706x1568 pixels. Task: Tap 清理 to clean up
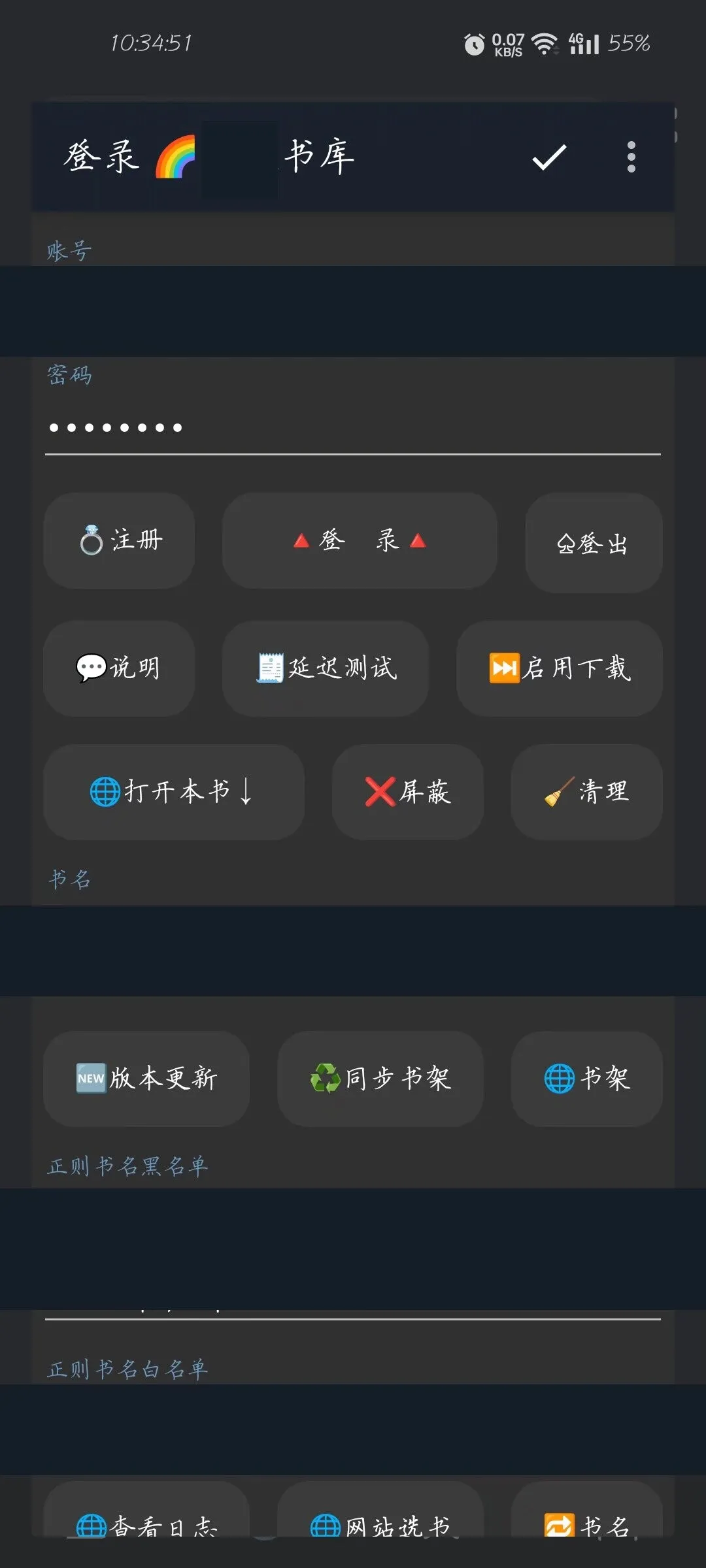(586, 792)
